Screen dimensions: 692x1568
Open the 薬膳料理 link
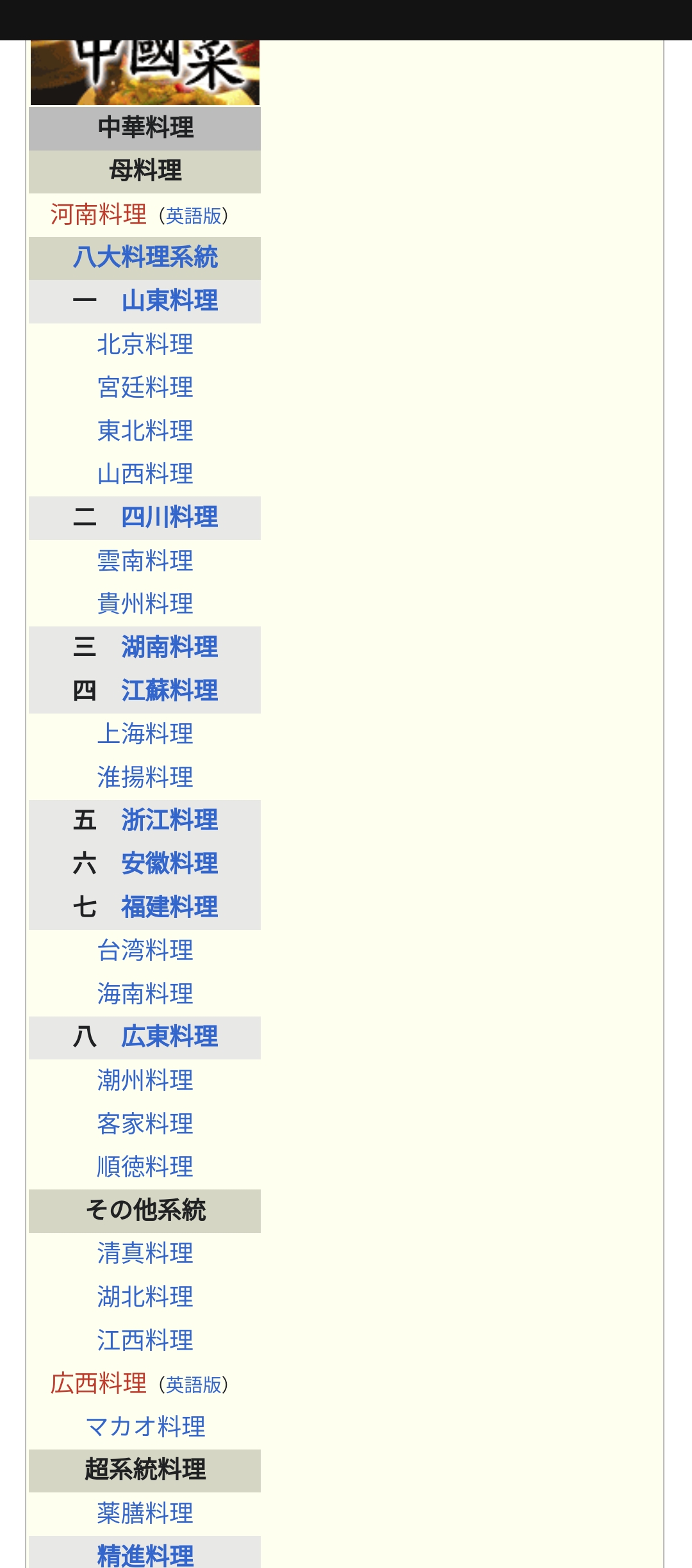point(145,1514)
